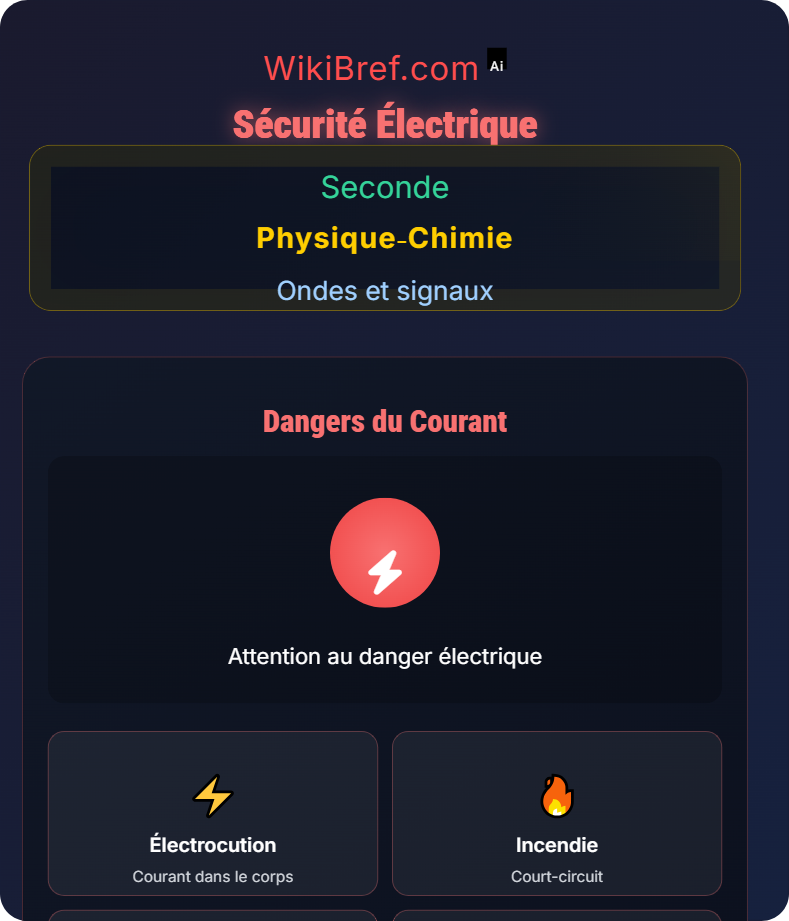Click the Sécurité Électrique heading
Image resolution: width=789 pixels, height=921 pixels.
click(x=385, y=124)
